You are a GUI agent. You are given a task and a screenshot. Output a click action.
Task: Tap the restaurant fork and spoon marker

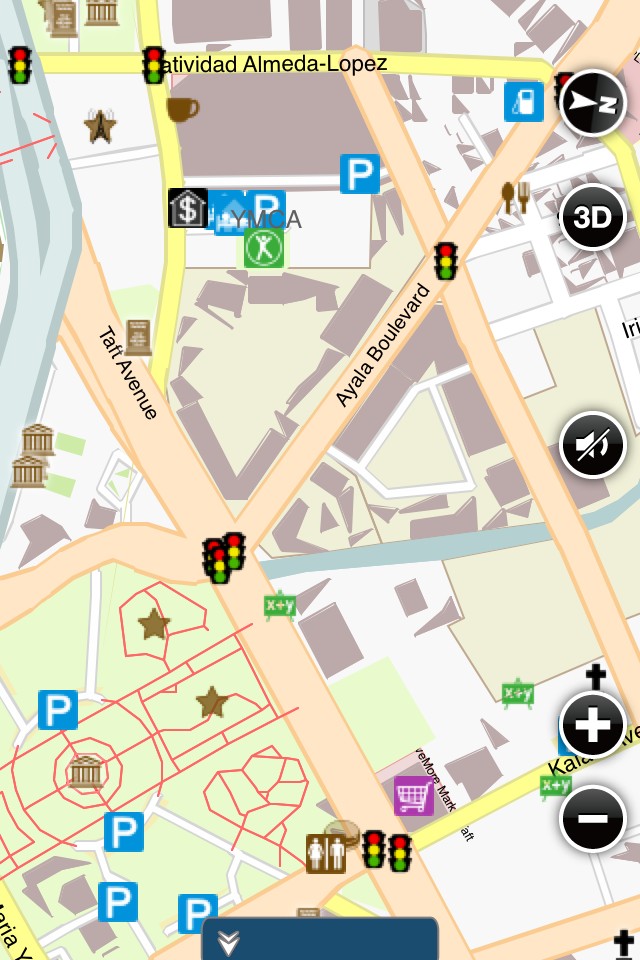click(x=516, y=197)
